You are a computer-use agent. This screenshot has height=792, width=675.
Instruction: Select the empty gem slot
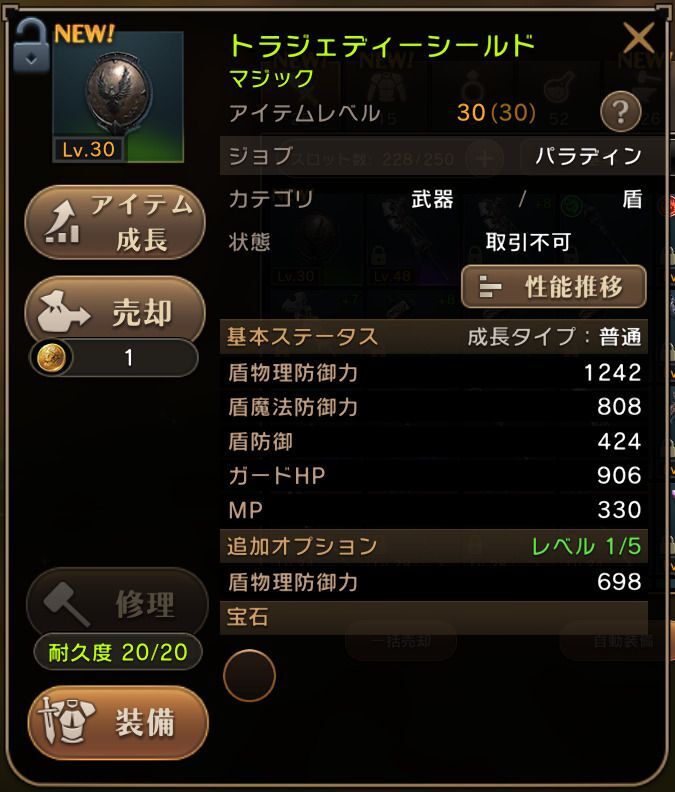coord(249,674)
